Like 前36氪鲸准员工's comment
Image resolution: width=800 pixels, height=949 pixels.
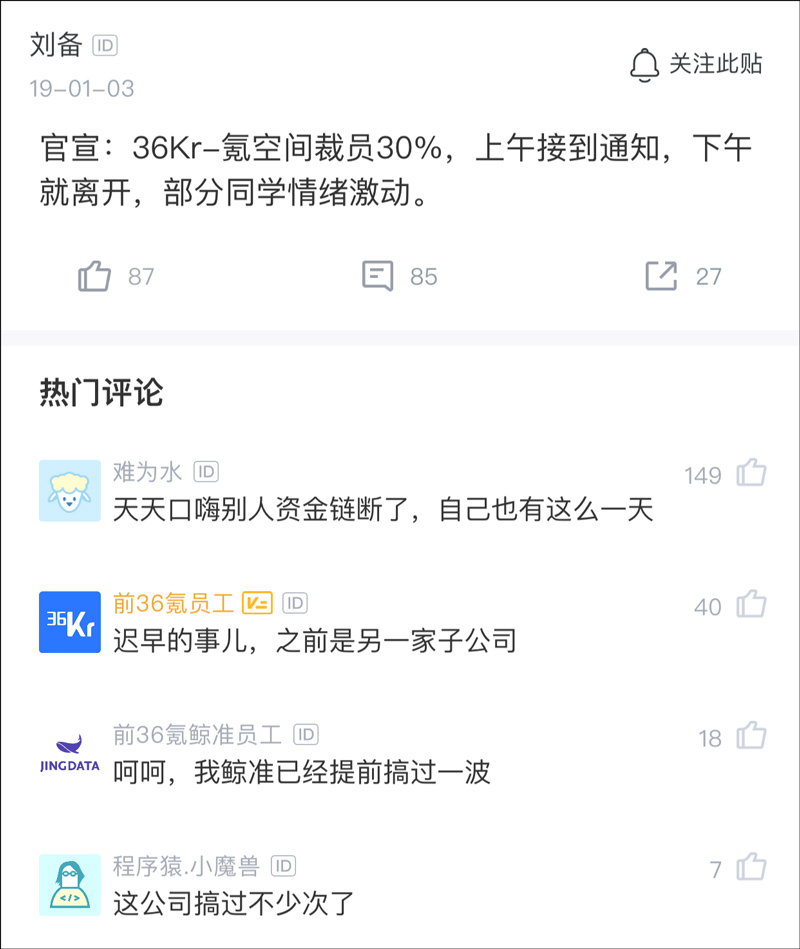tap(751, 737)
